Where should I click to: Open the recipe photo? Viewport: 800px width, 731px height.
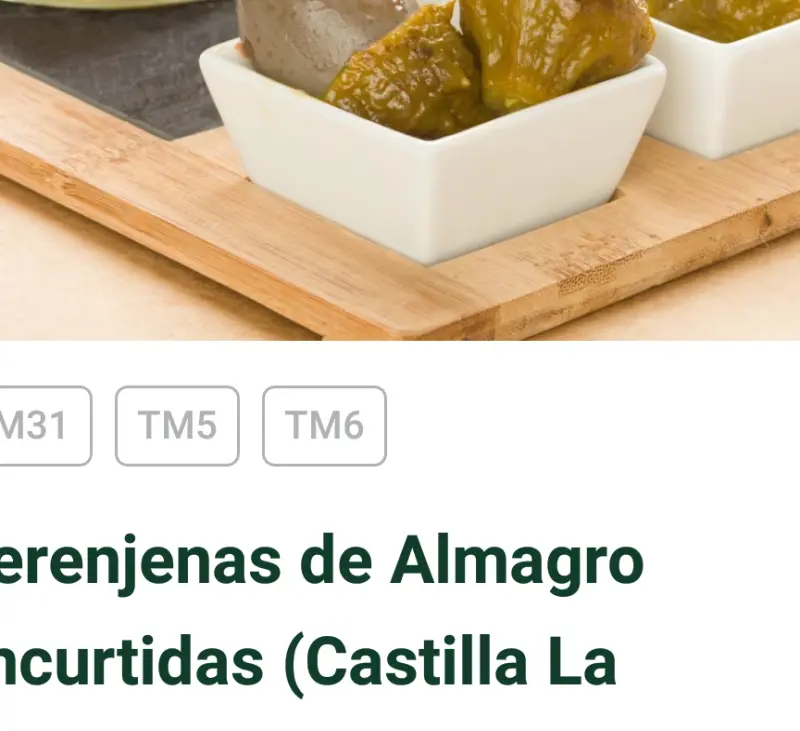(400, 170)
